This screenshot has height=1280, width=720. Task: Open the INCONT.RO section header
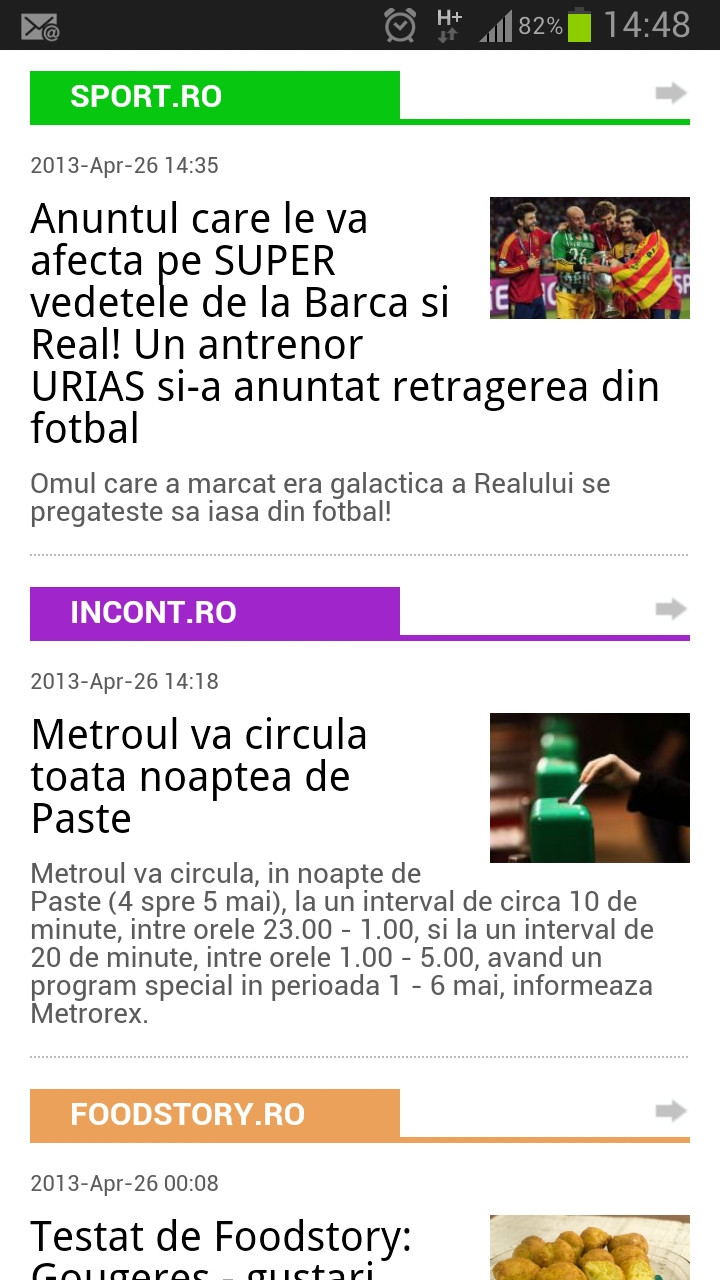(x=215, y=612)
